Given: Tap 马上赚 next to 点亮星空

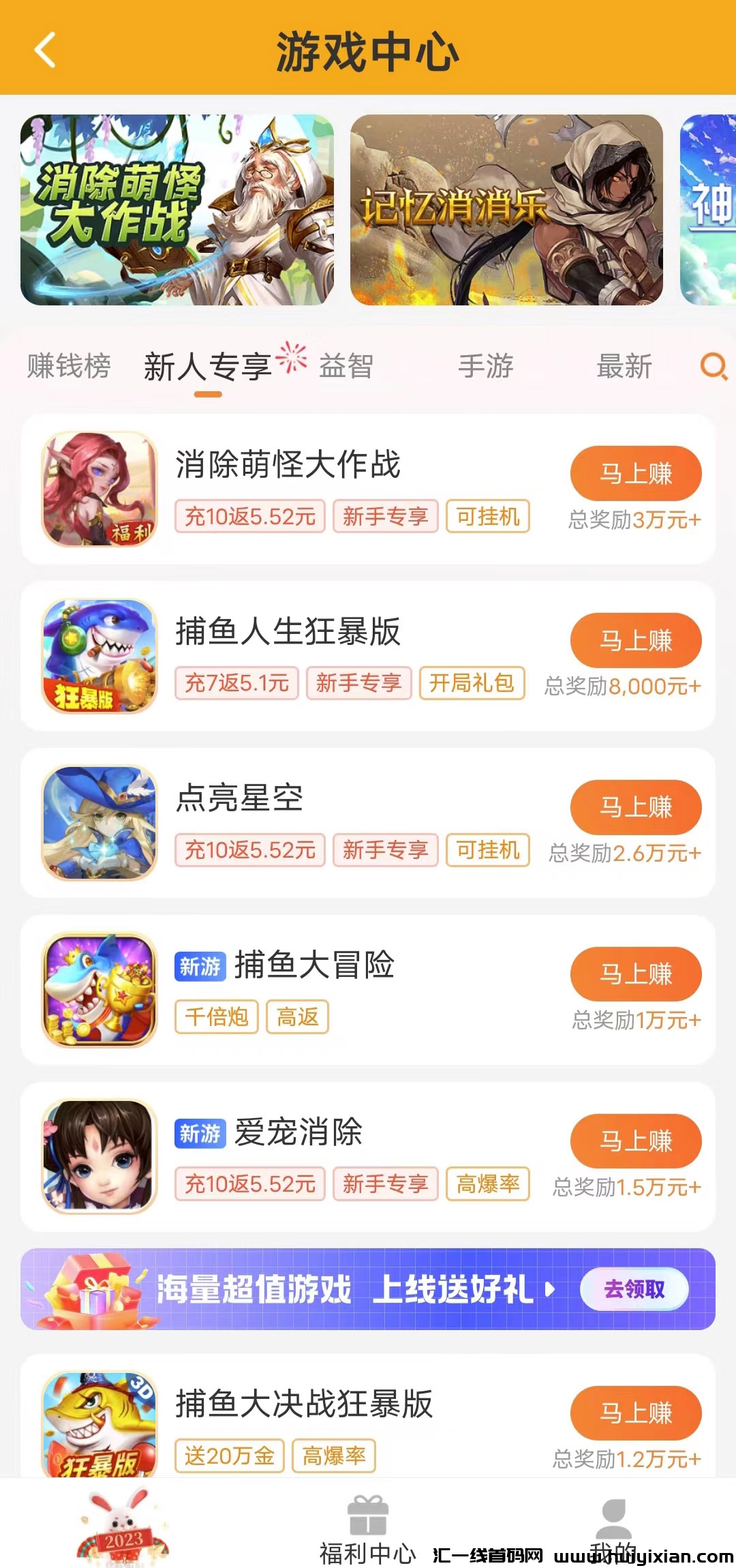Looking at the screenshot, I should click(634, 807).
